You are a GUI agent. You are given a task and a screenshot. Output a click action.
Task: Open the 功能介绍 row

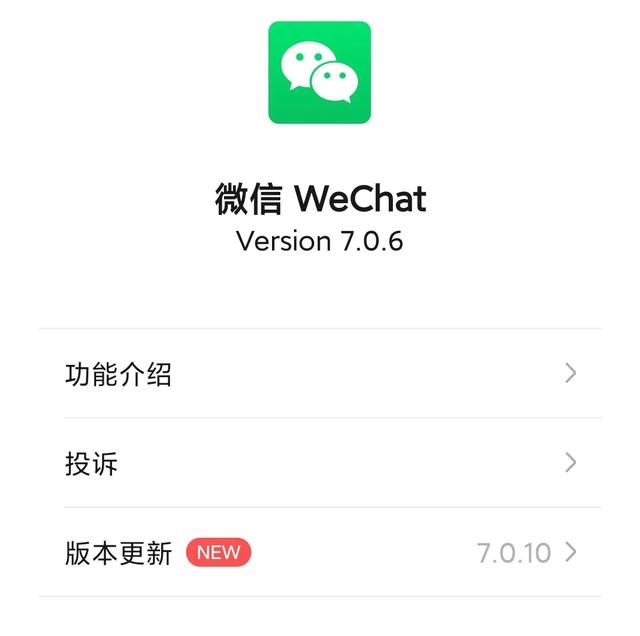pos(320,374)
